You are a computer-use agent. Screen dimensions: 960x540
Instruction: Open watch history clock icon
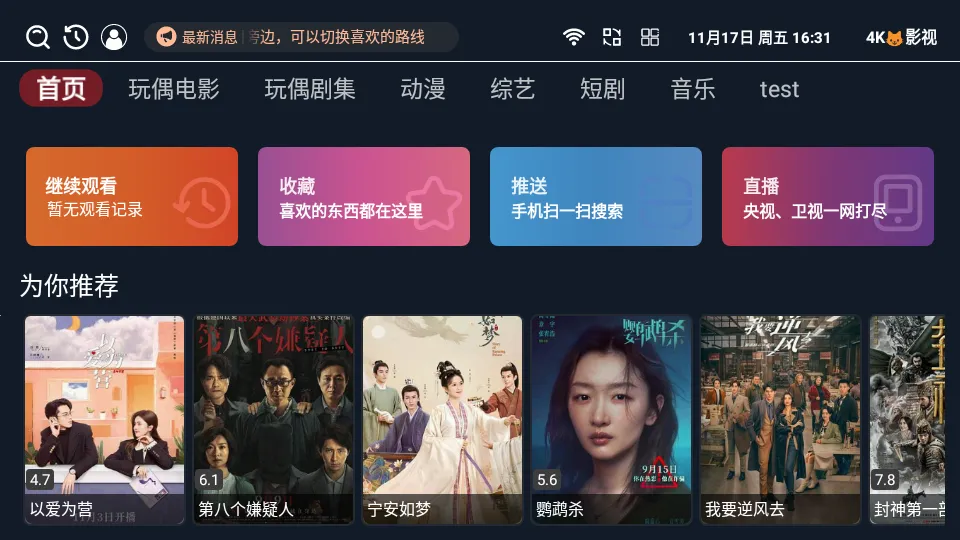click(76, 38)
